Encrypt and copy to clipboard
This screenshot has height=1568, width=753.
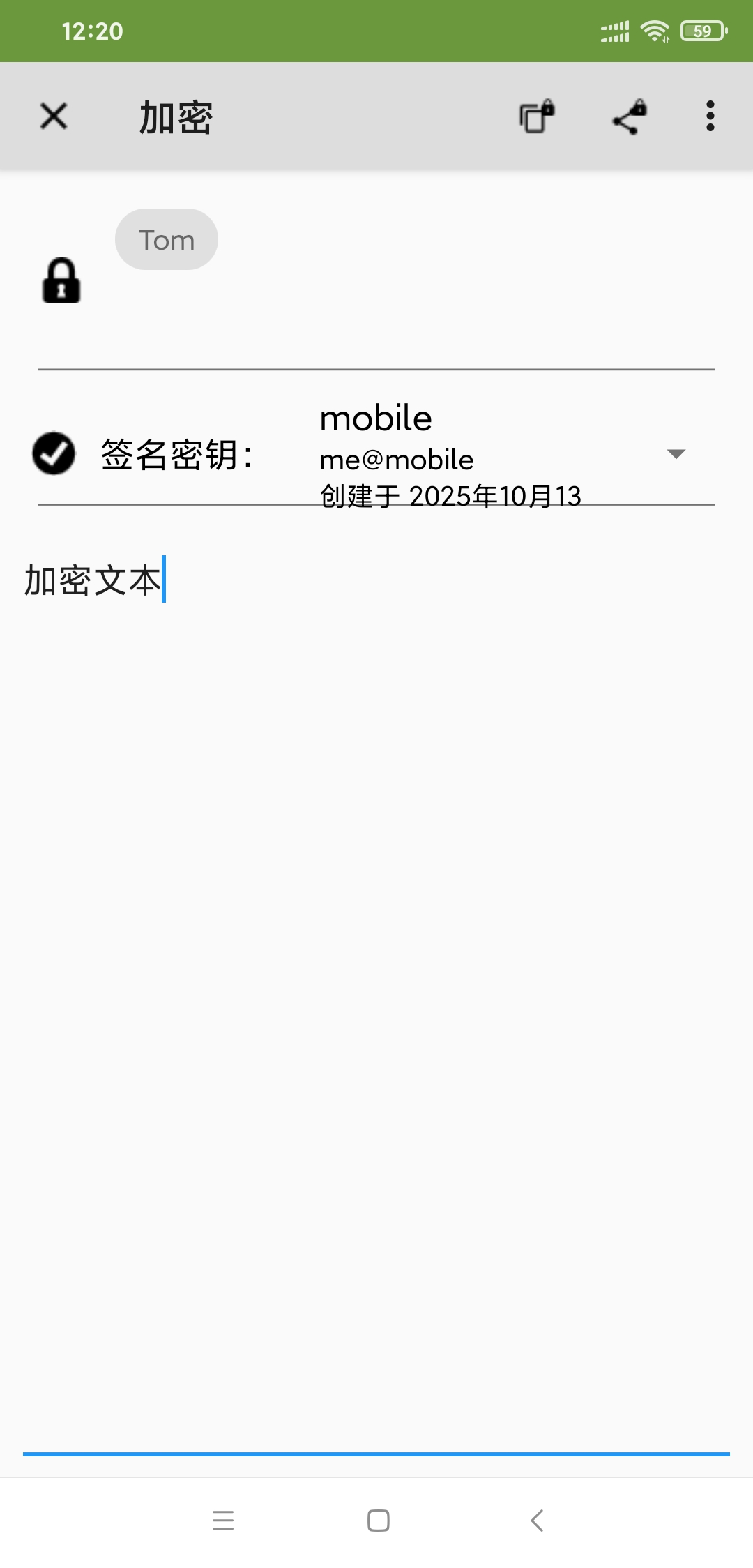pyautogui.click(x=537, y=116)
